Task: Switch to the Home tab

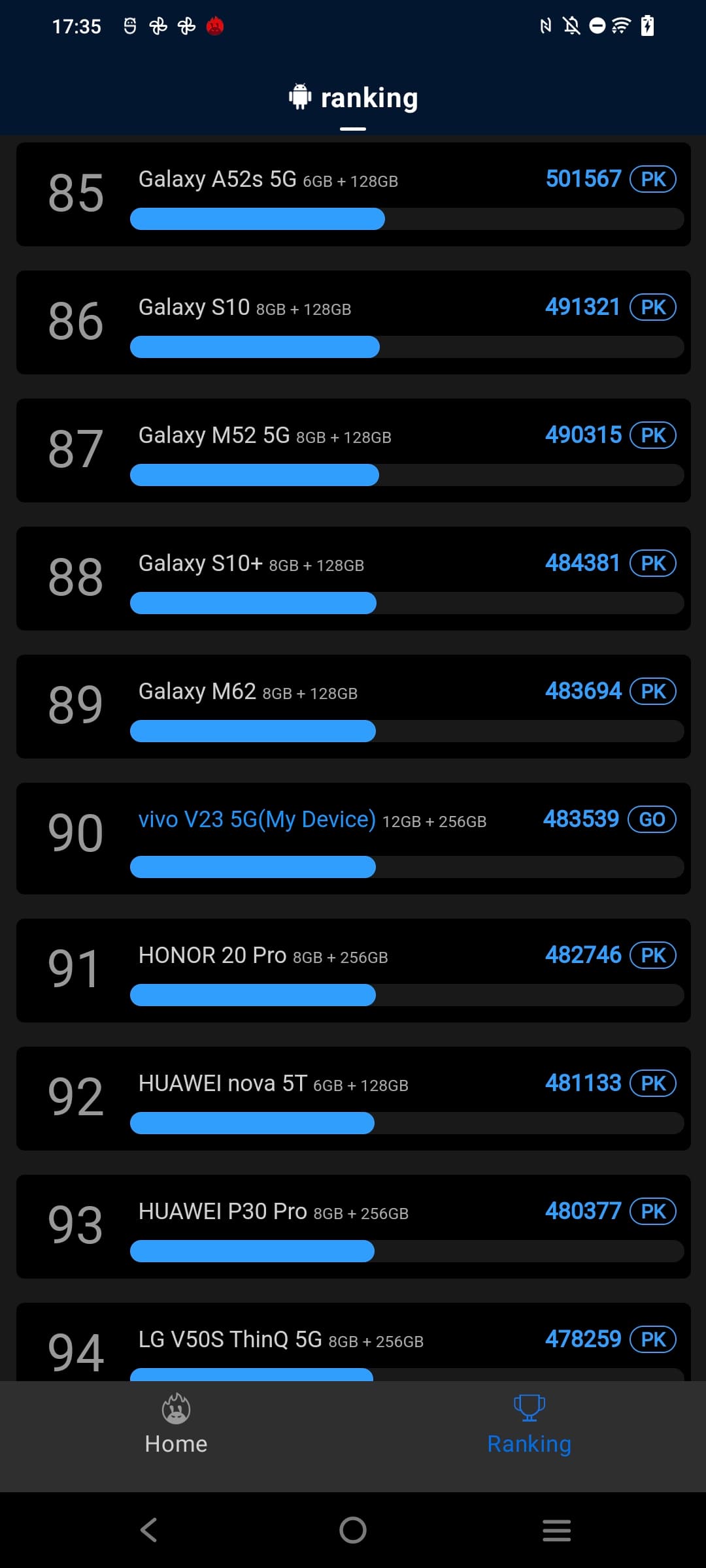Action: pyautogui.click(x=176, y=1426)
